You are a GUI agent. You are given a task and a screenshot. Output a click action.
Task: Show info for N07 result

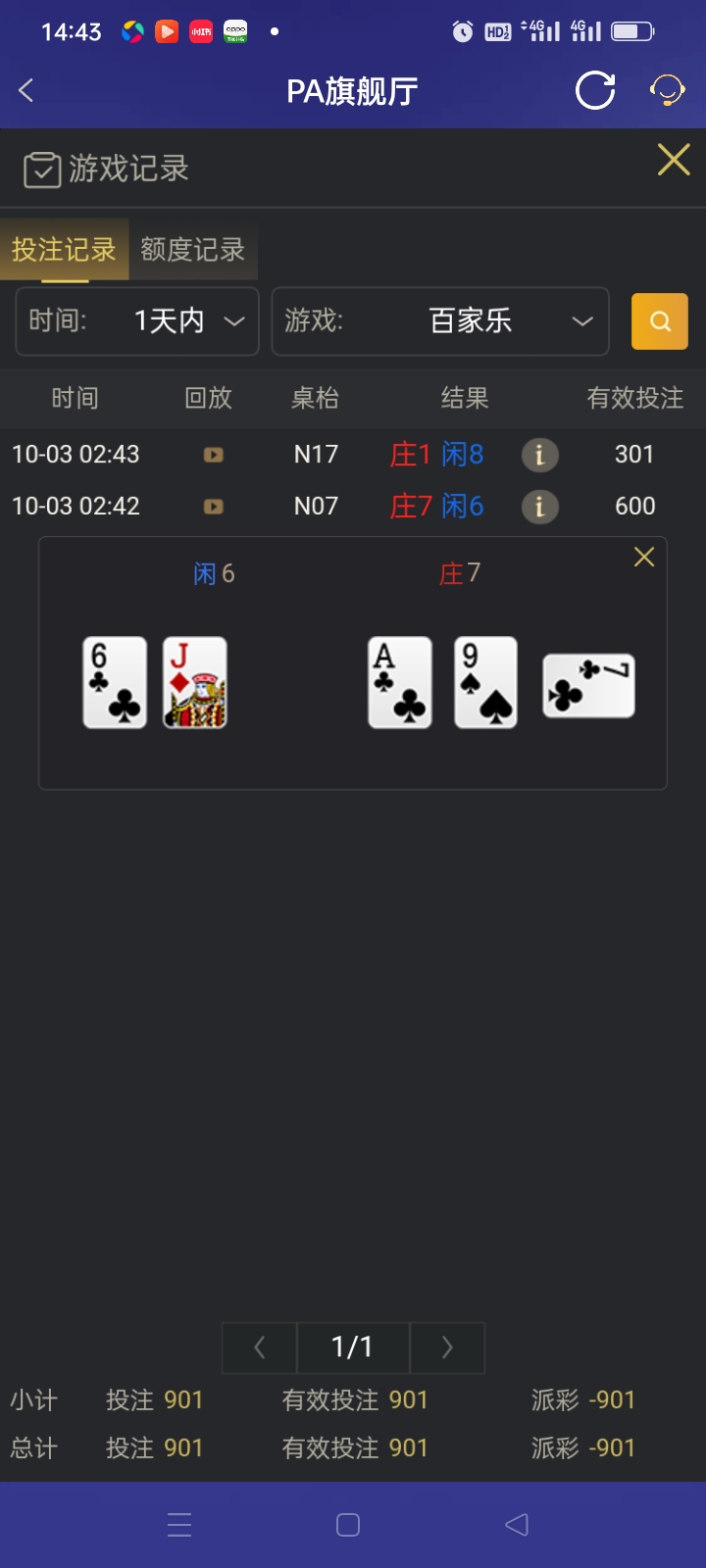coord(539,507)
